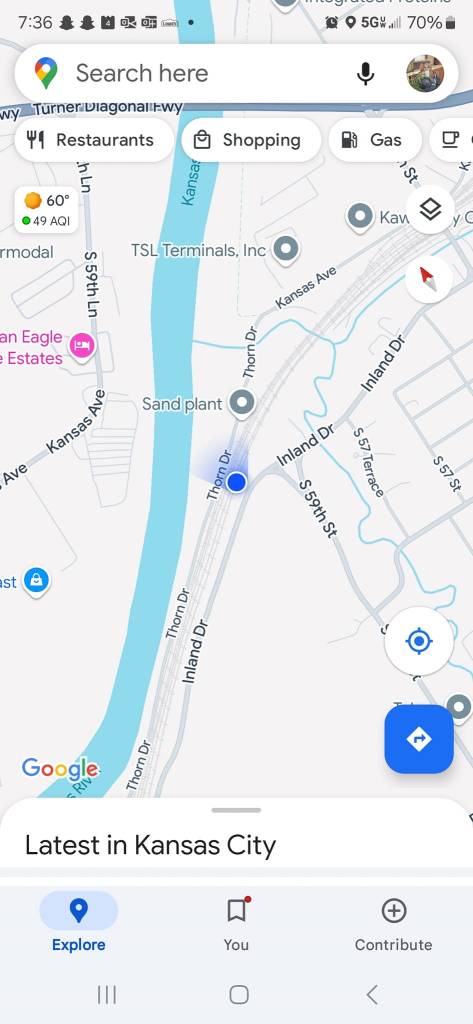Image resolution: width=473 pixels, height=1024 pixels.
Task: Select the Restaurants chip
Action: 94,140
